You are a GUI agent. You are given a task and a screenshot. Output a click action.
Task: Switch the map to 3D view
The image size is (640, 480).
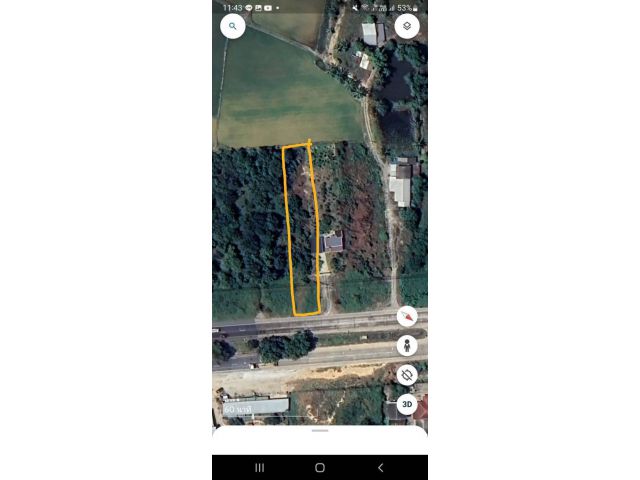tap(407, 404)
